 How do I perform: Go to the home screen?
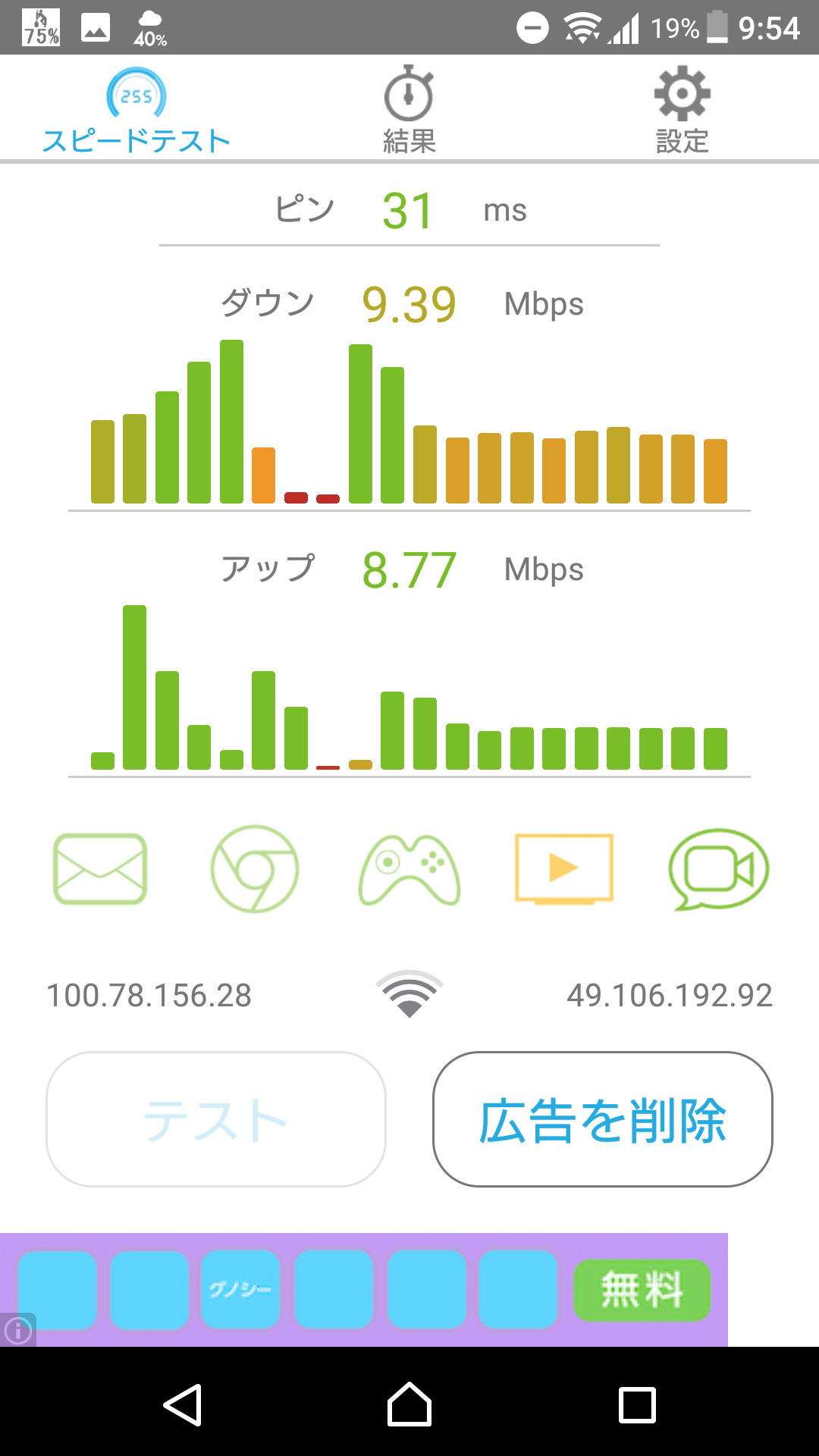point(409,1404)
